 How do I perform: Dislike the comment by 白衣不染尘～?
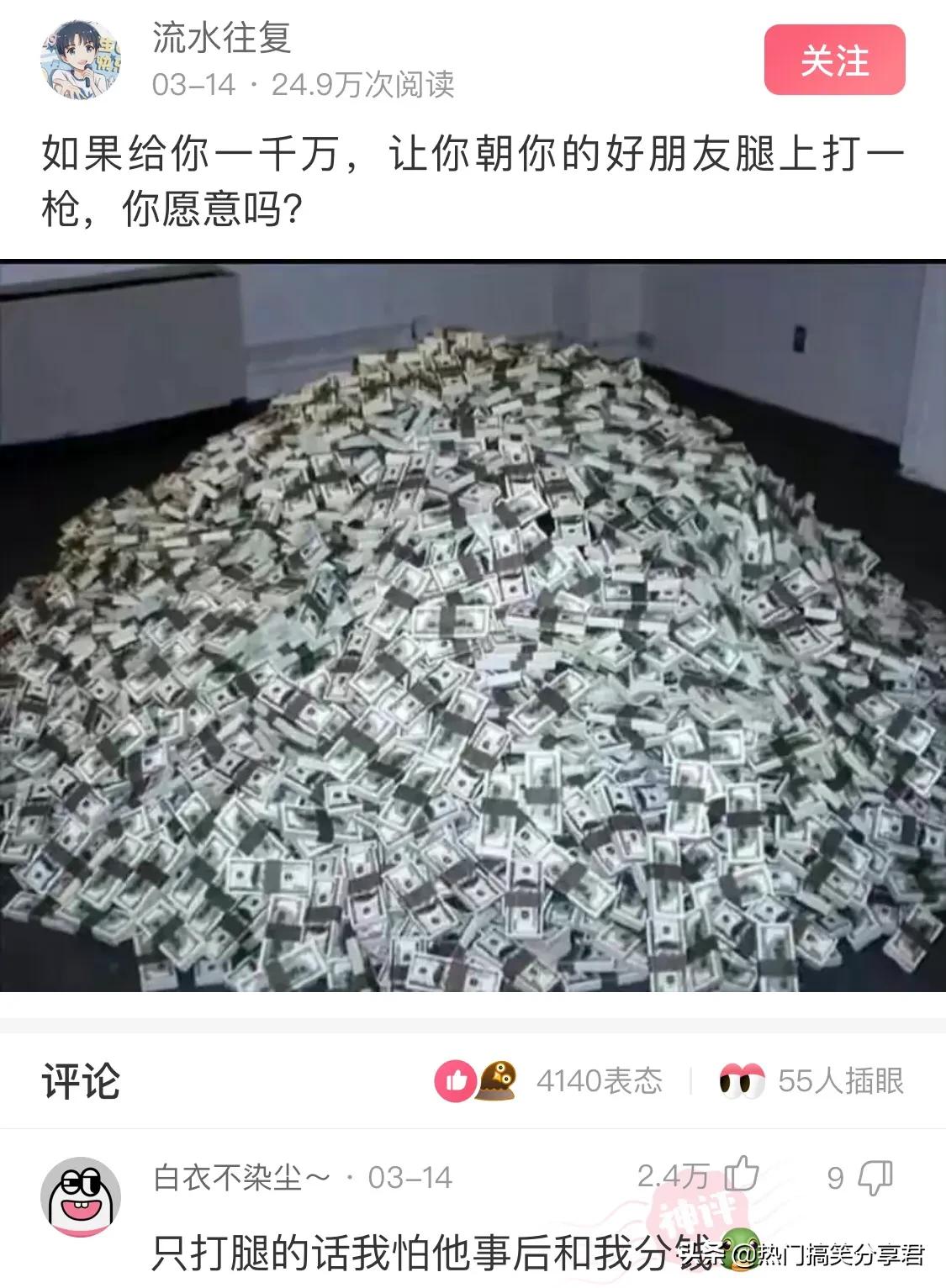pos(875,1176)
